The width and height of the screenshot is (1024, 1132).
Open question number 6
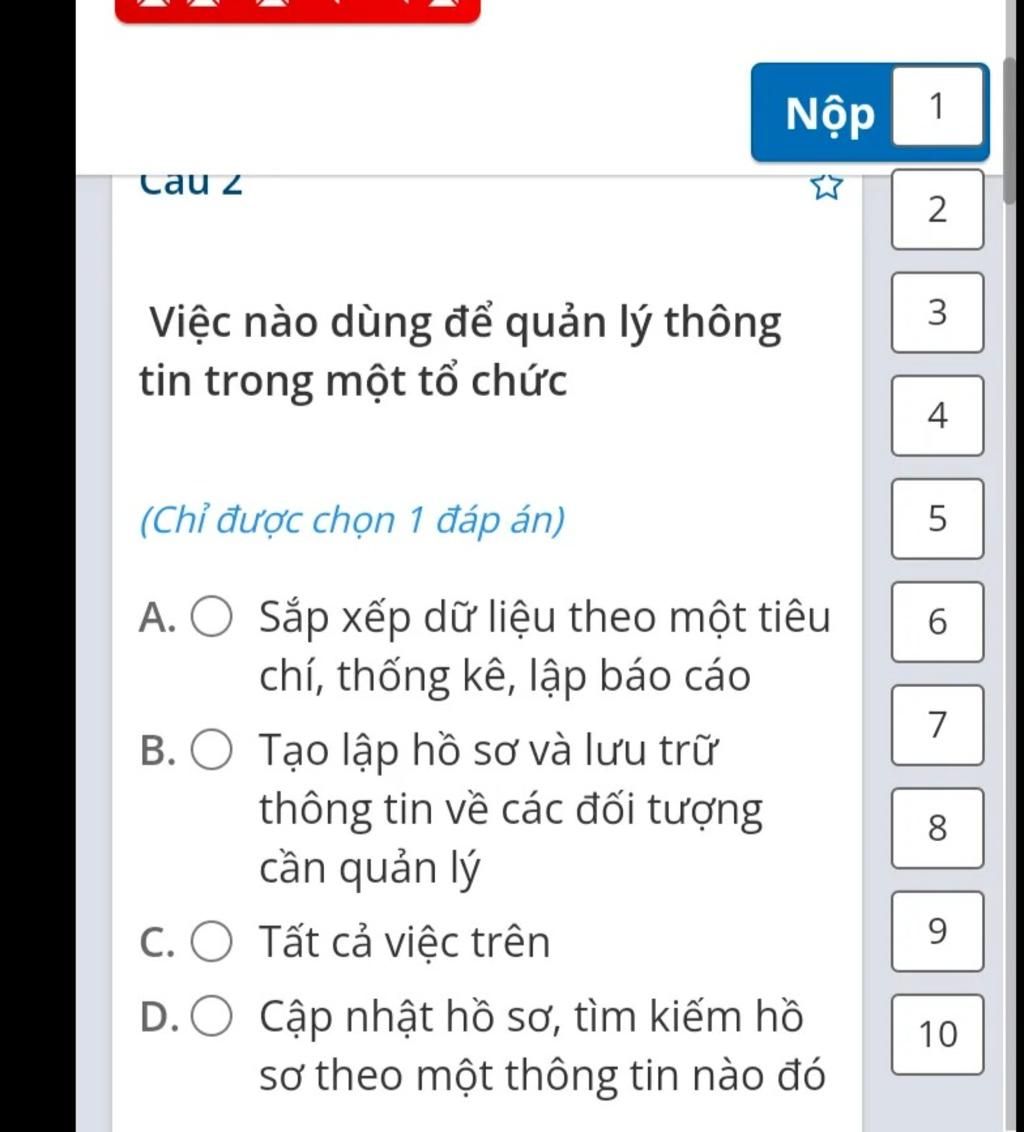(x=937, y=622)
